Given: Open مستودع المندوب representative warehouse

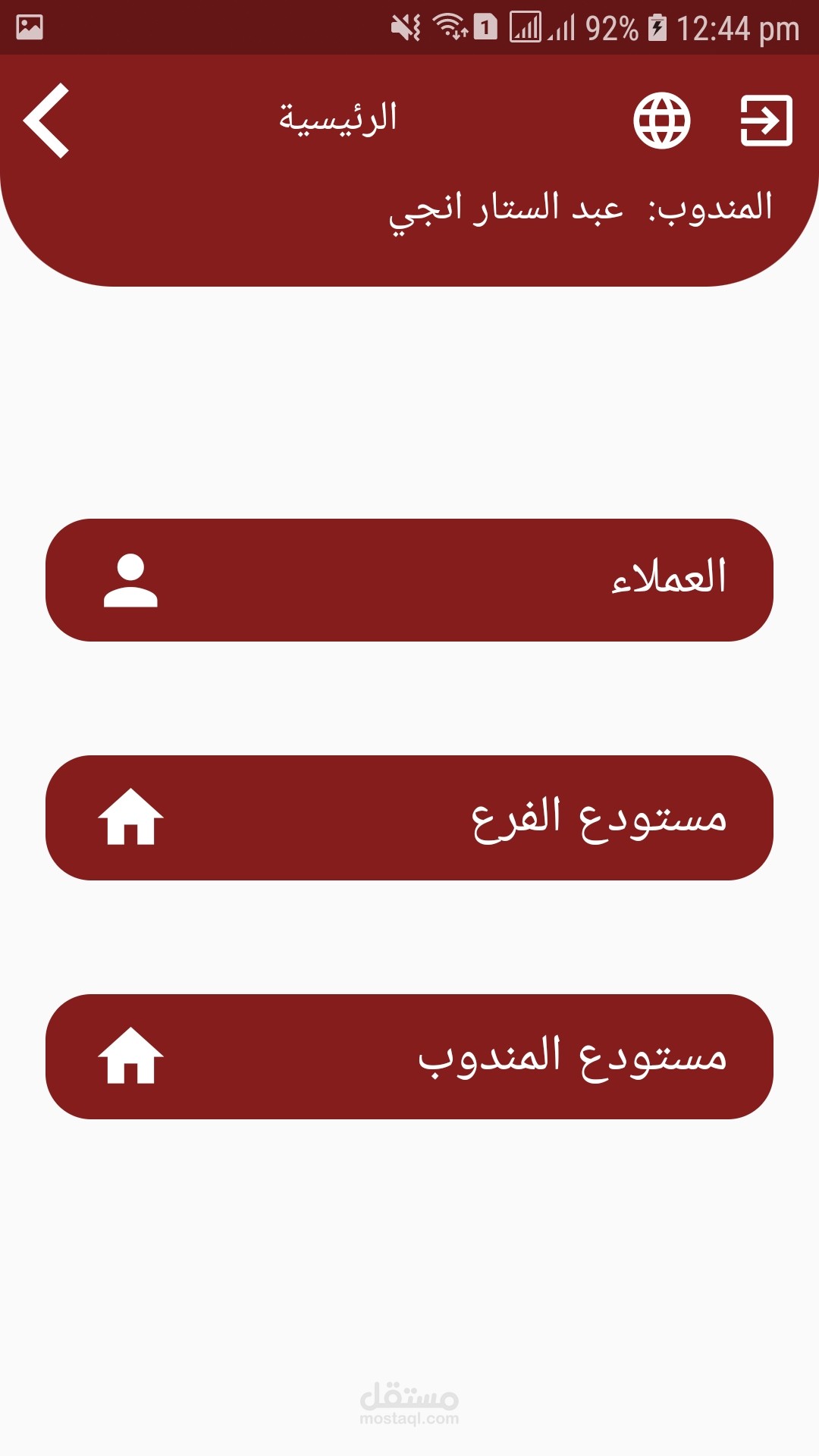Looking at the screenshot, I should point(409,1056).
